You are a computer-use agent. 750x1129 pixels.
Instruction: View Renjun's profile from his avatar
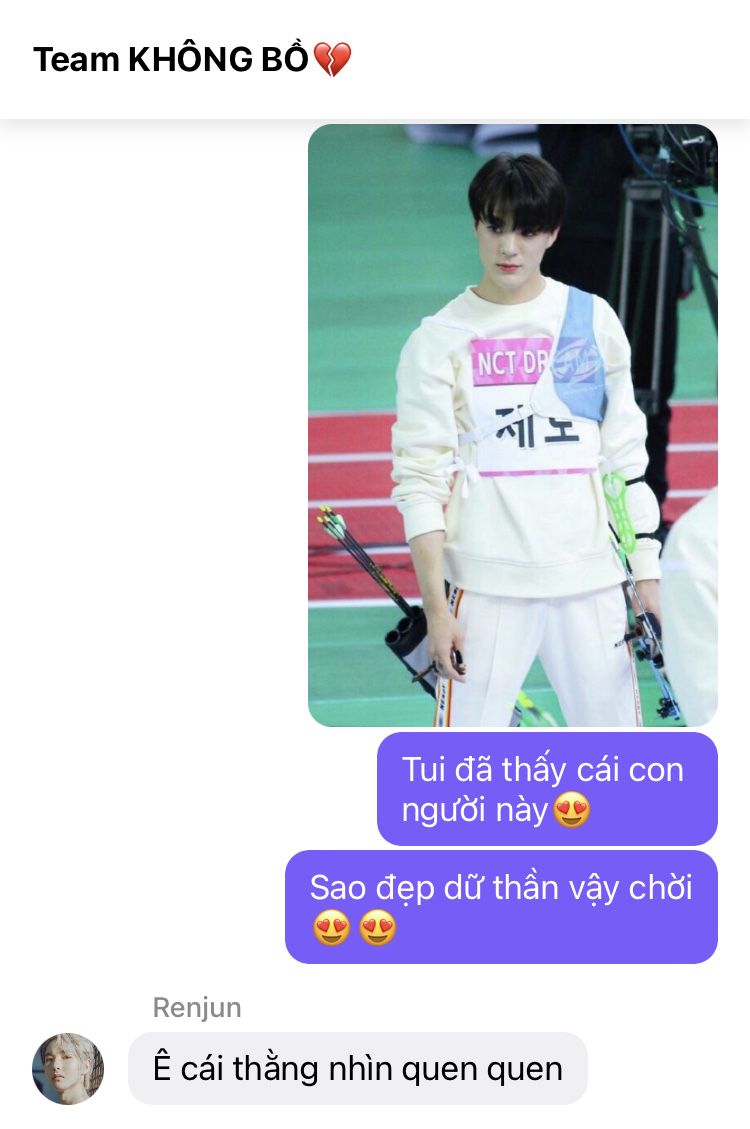[68, 1069]
